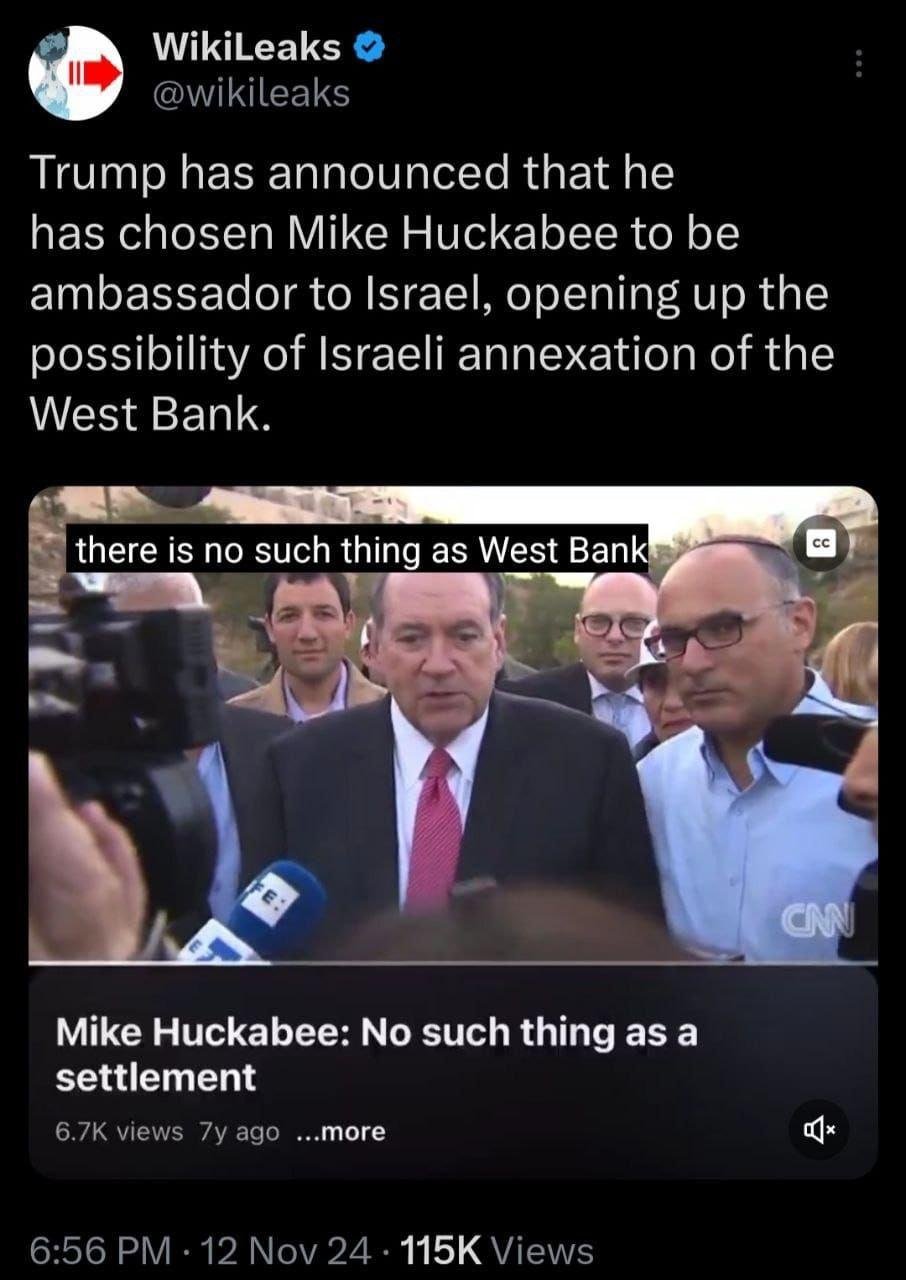
Task: Open the @wikileaks account handle
Action: (250, 93)
